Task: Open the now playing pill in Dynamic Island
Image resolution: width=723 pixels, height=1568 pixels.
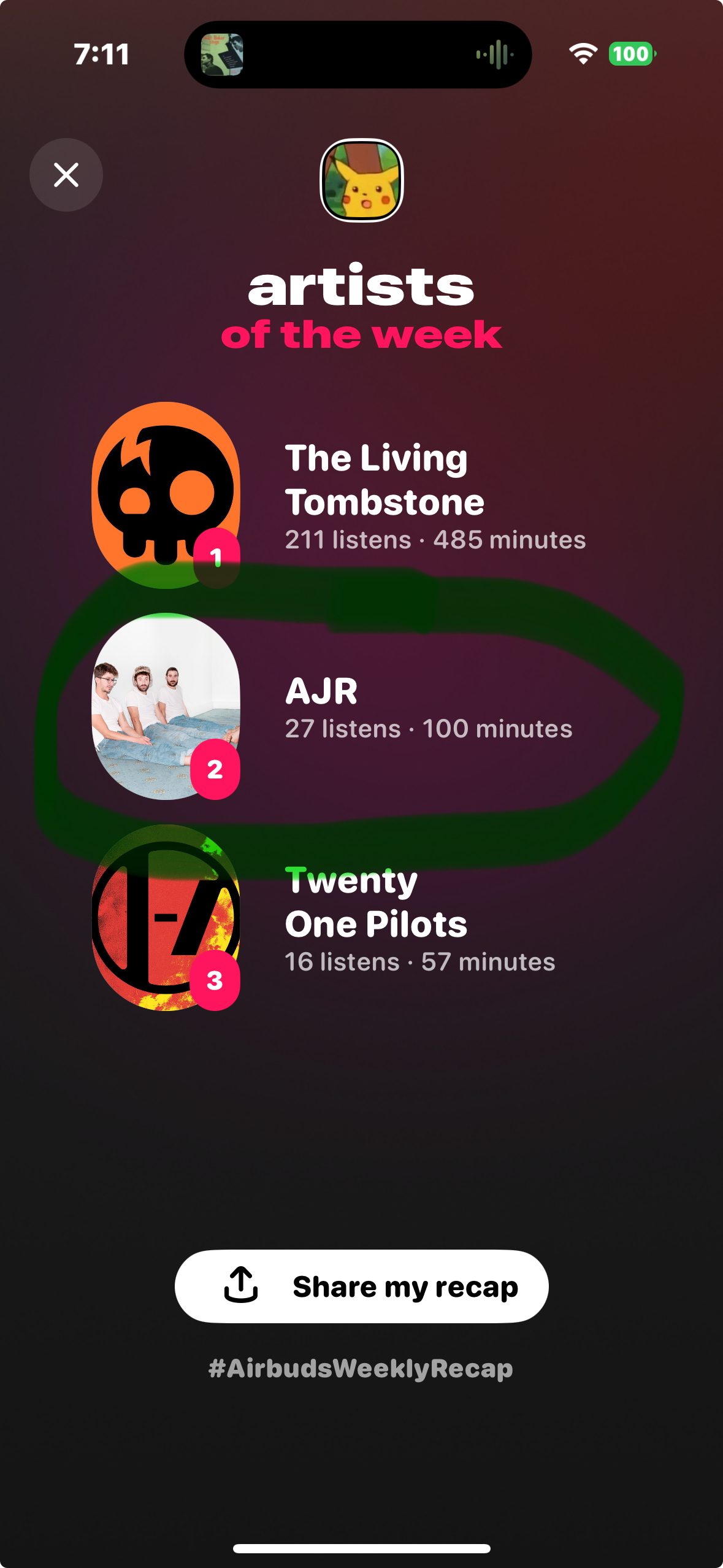Action: pyautogui.click(x=358, y=55)
